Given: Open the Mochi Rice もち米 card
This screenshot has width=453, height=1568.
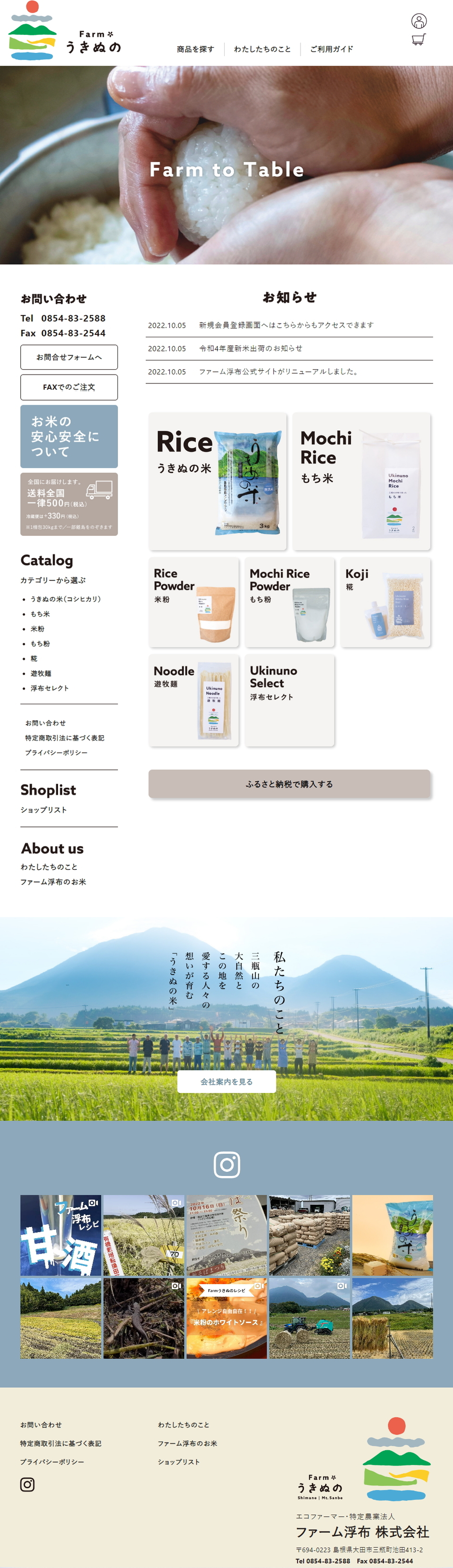Looking at the screenshot, I should point(361,481).
